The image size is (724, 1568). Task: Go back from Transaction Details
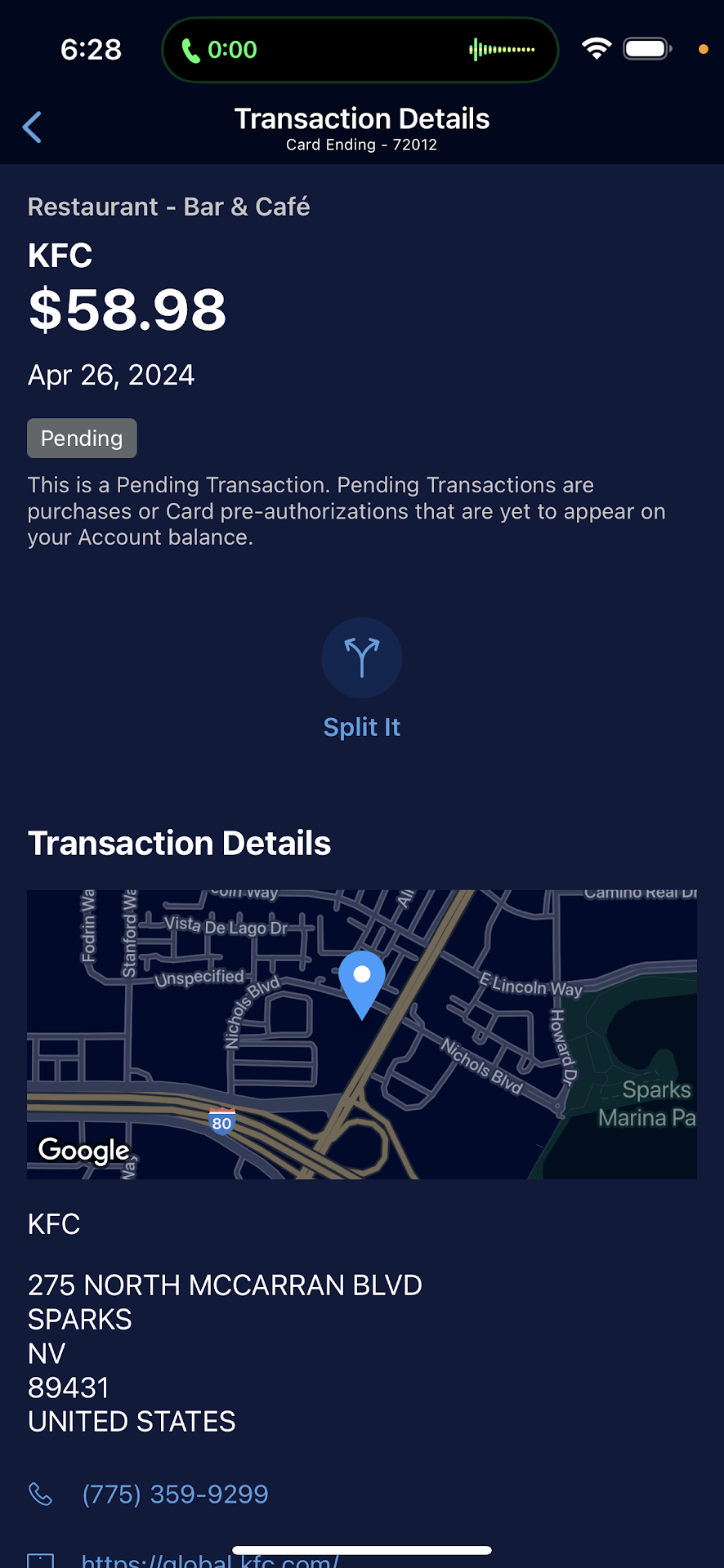[x=32, y=127]
